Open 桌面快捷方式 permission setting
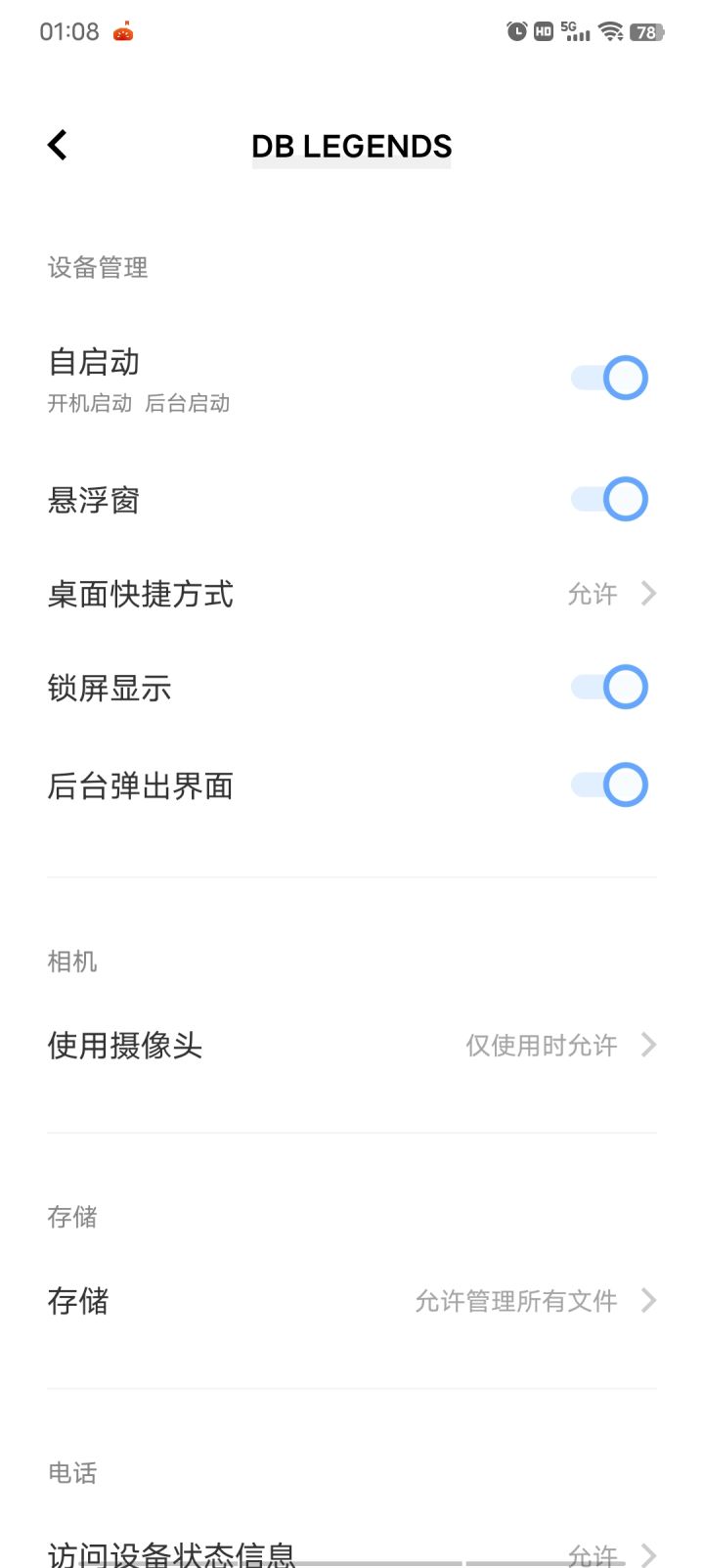 [352, 594]
